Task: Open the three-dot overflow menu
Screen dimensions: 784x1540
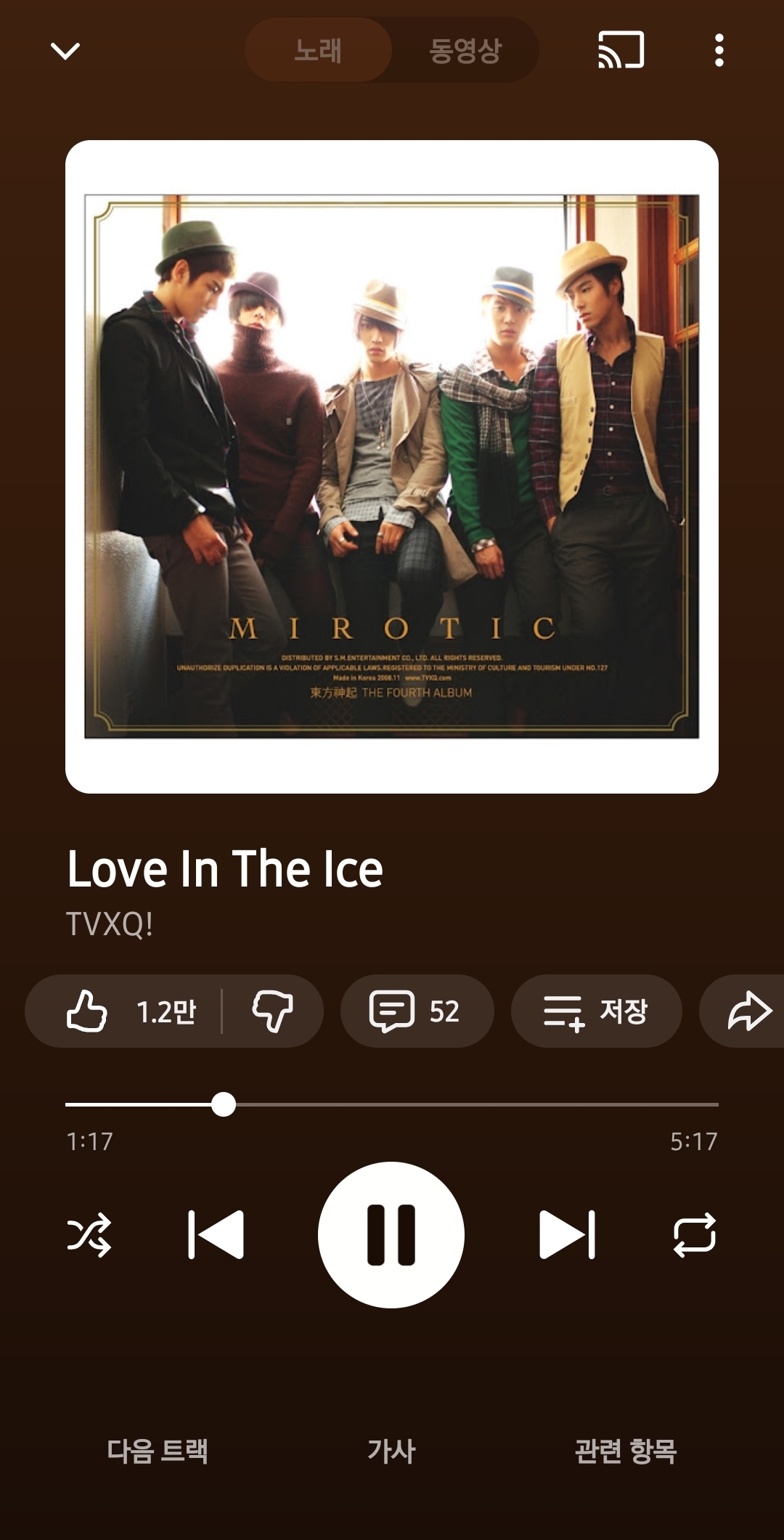Action: [719, 51]
